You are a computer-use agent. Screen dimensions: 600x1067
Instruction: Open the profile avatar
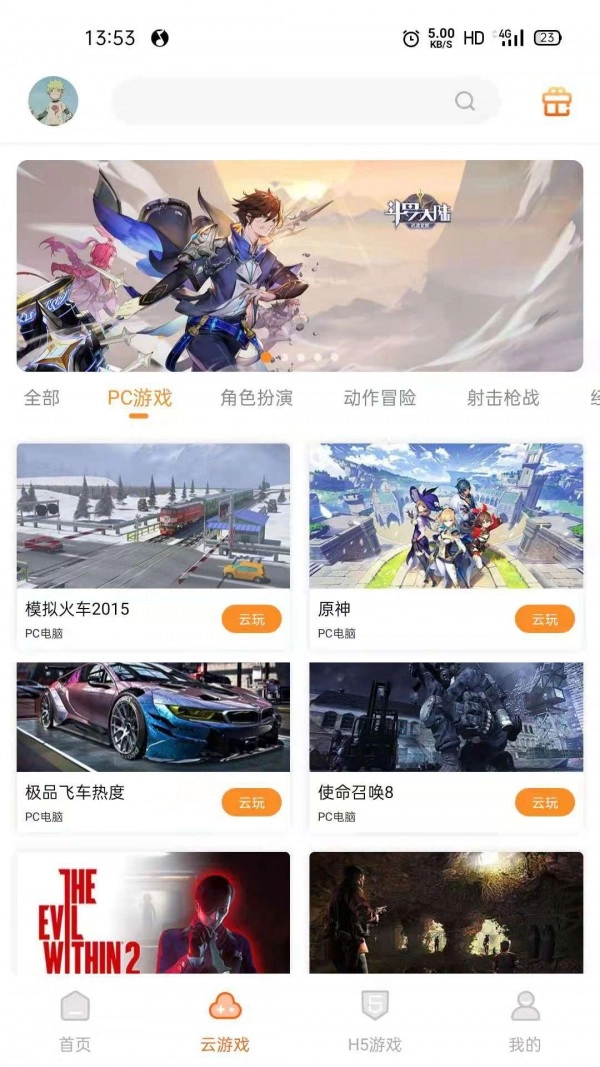coord(53,101)
